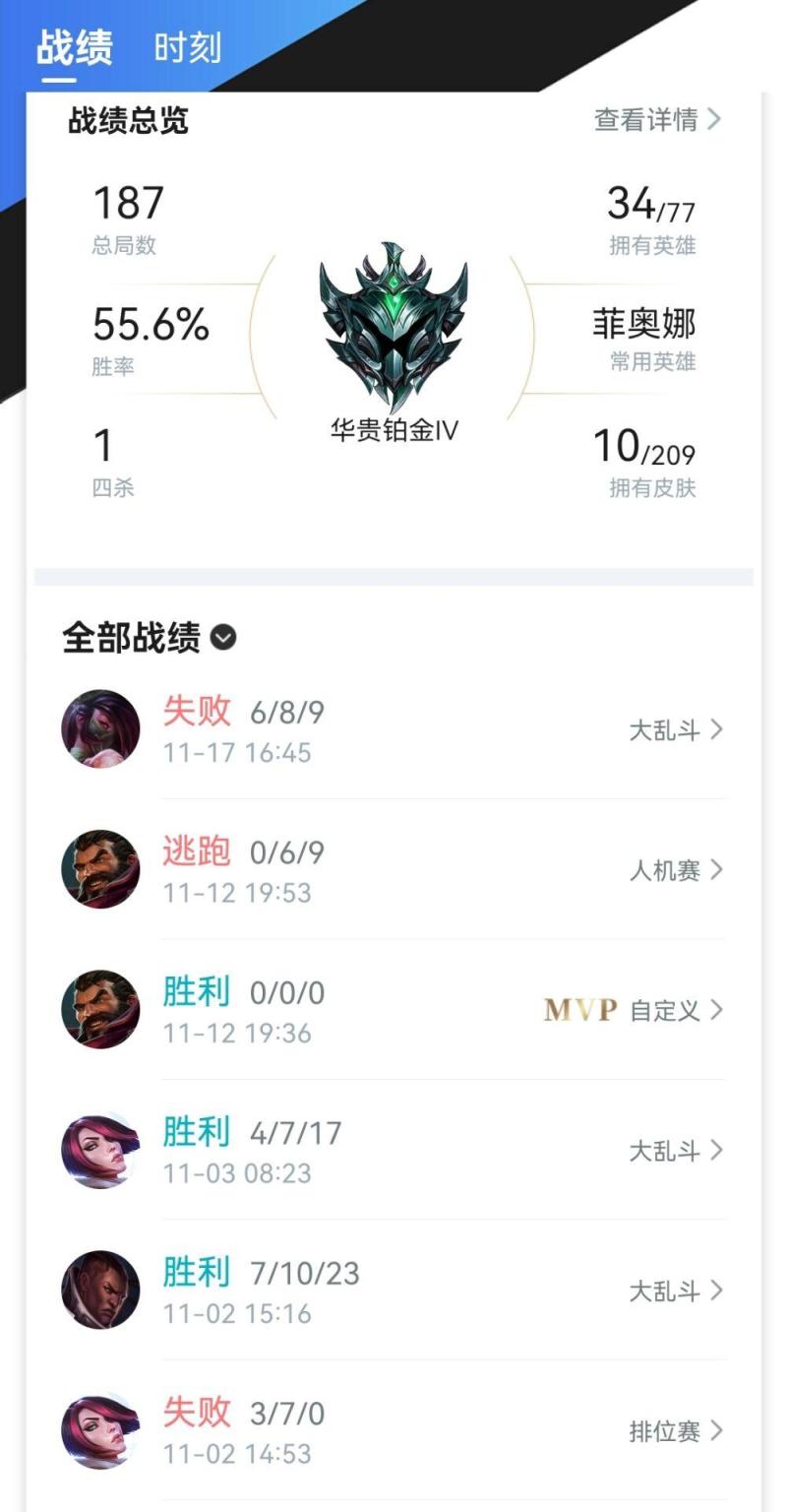Switch to the 时刻 tab
This screenshot has height=1512, width=788.
coord(187,47)
